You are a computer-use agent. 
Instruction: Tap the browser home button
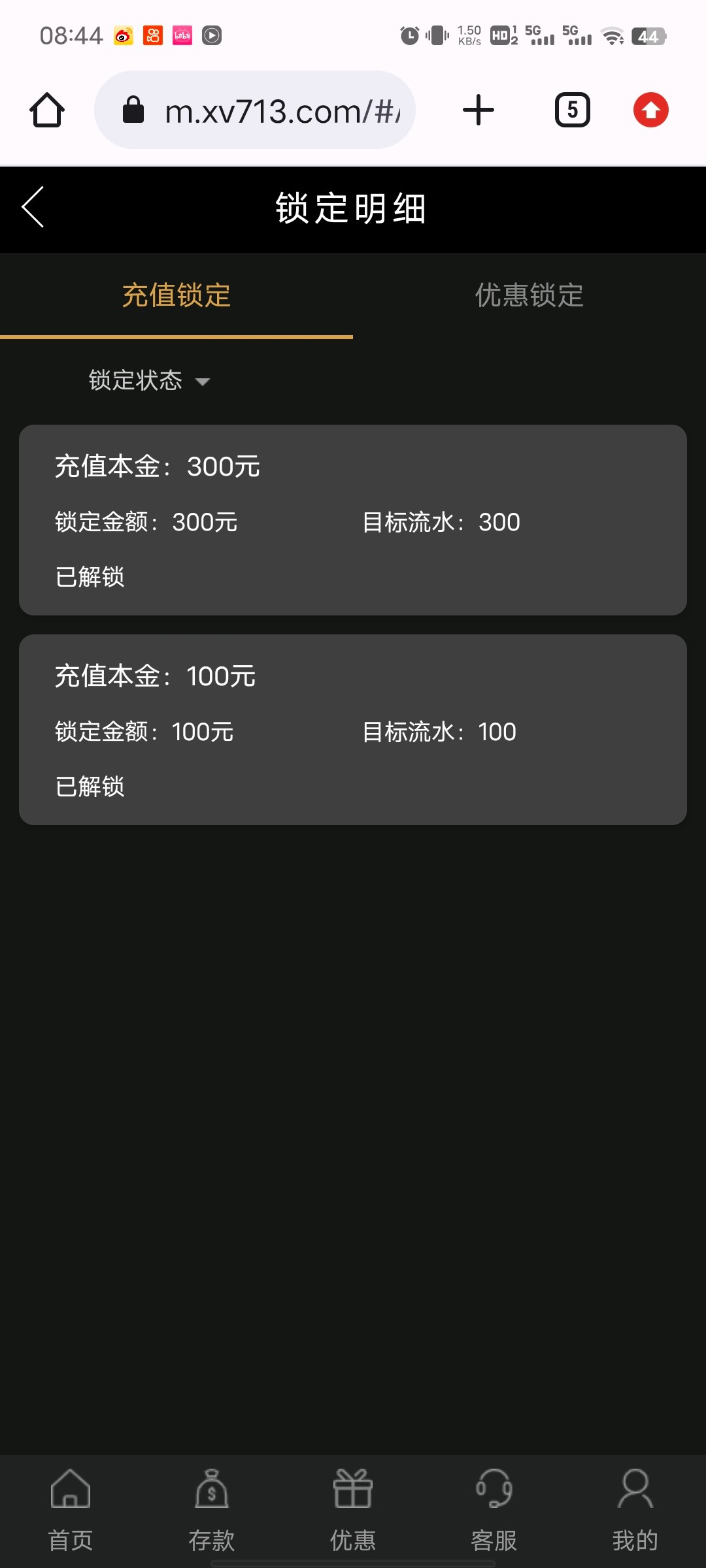[x=47, y=110]
